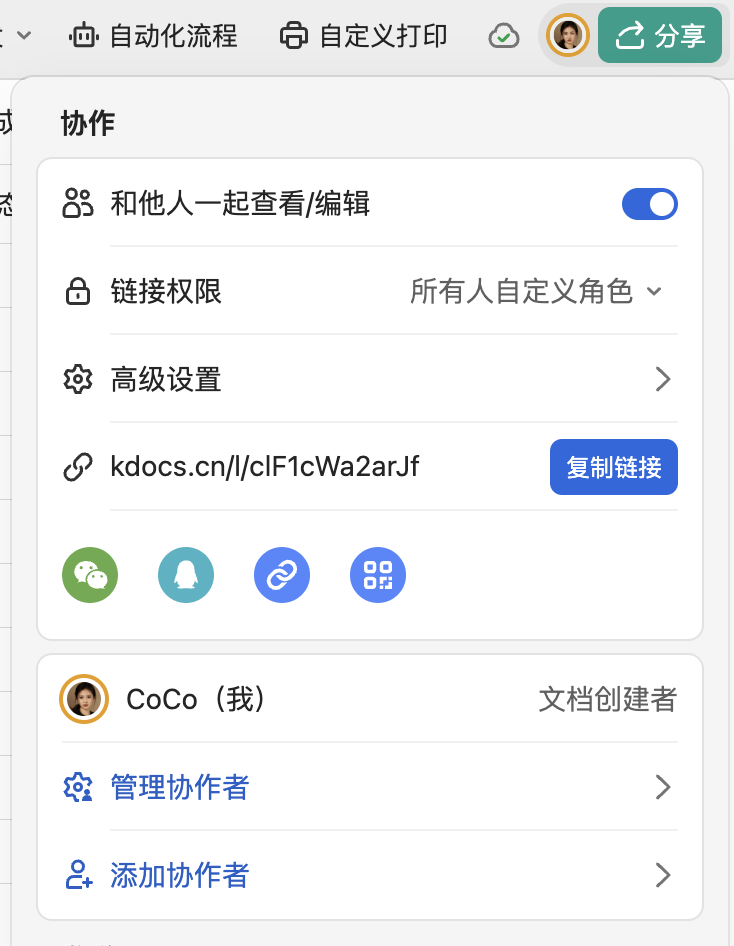Turn off 和他人一起查看/编辑 switch
734x946 pixels.
tap(650, 204)
